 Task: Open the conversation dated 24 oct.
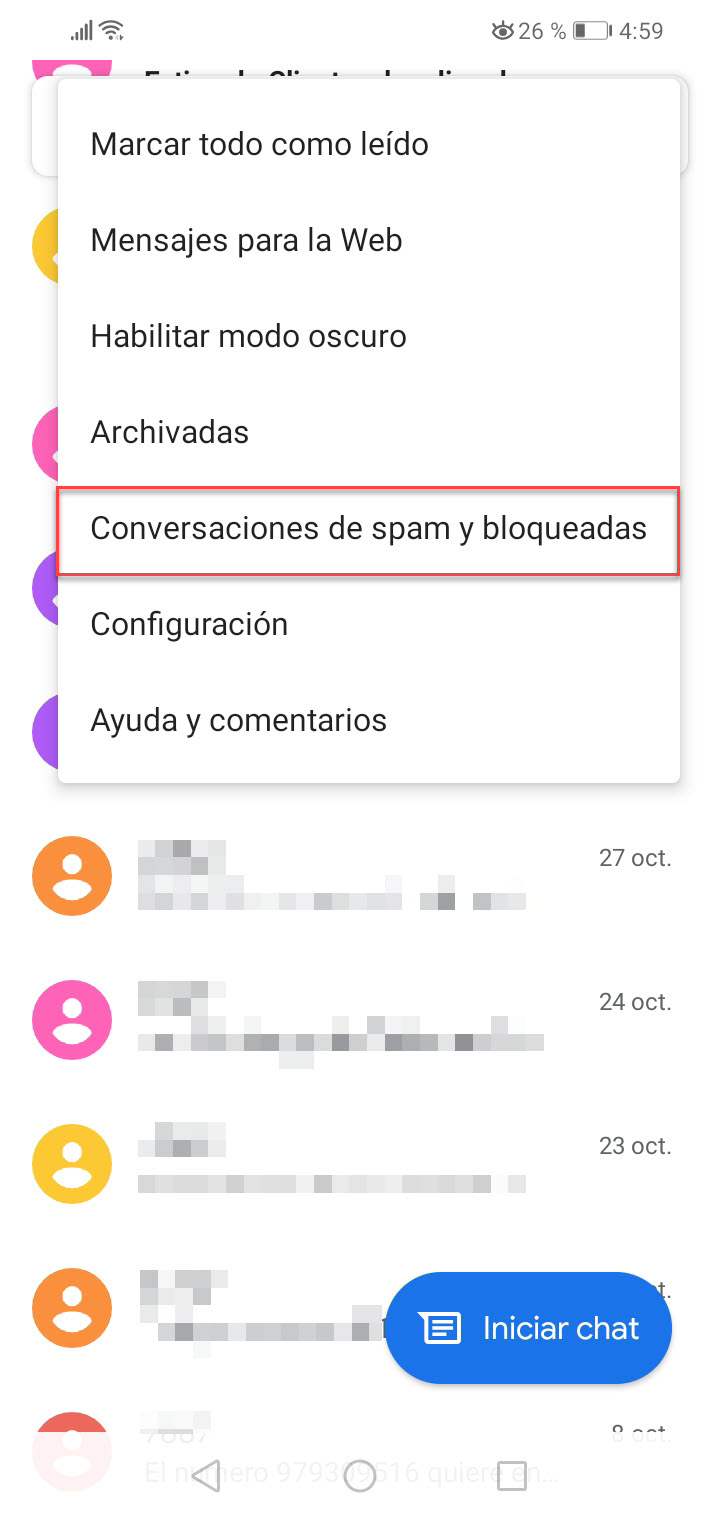point(360,1020)
